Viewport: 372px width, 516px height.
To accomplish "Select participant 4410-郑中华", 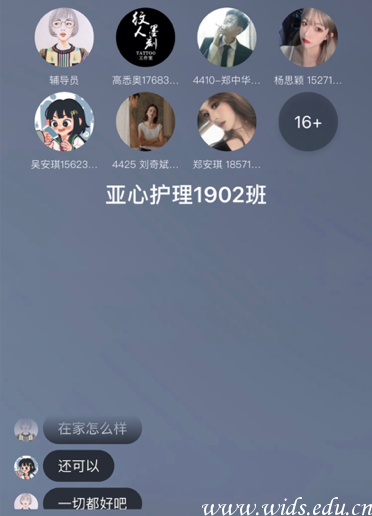I will 227,37.
